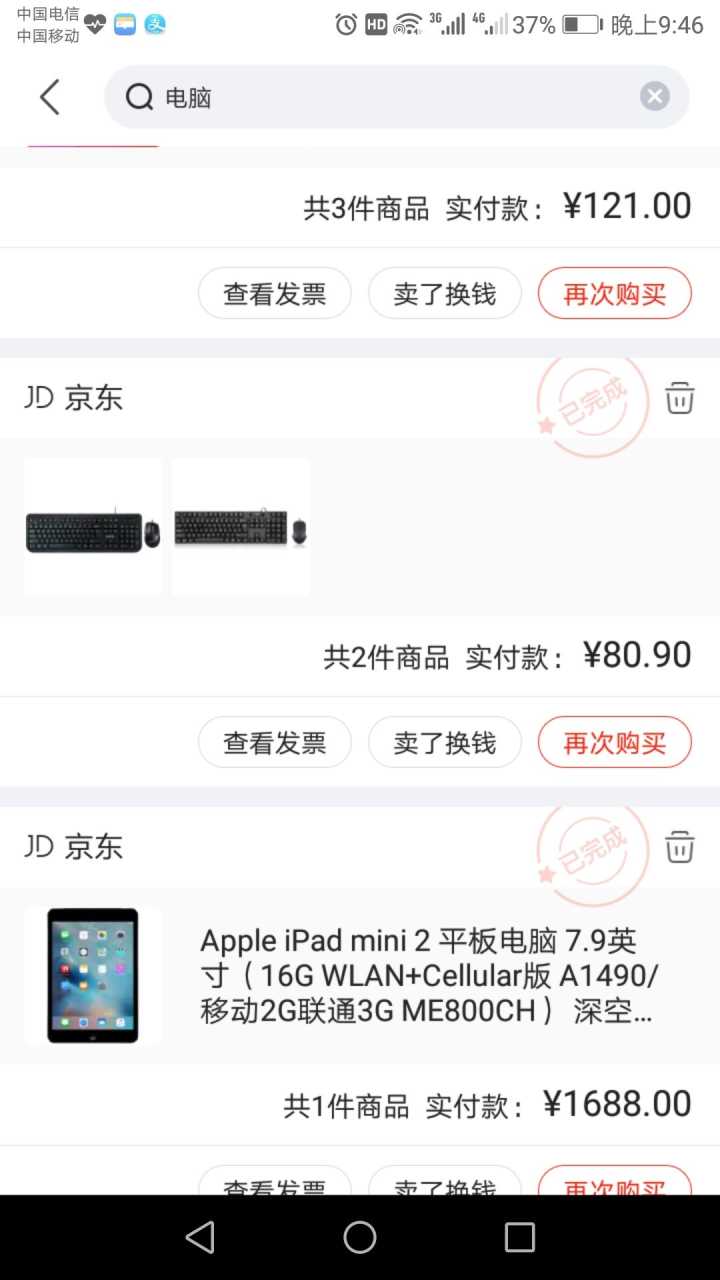Clear the search text with the X
Image resolution: width=720 pixels, height=1280 pixels.
[654, 97]
